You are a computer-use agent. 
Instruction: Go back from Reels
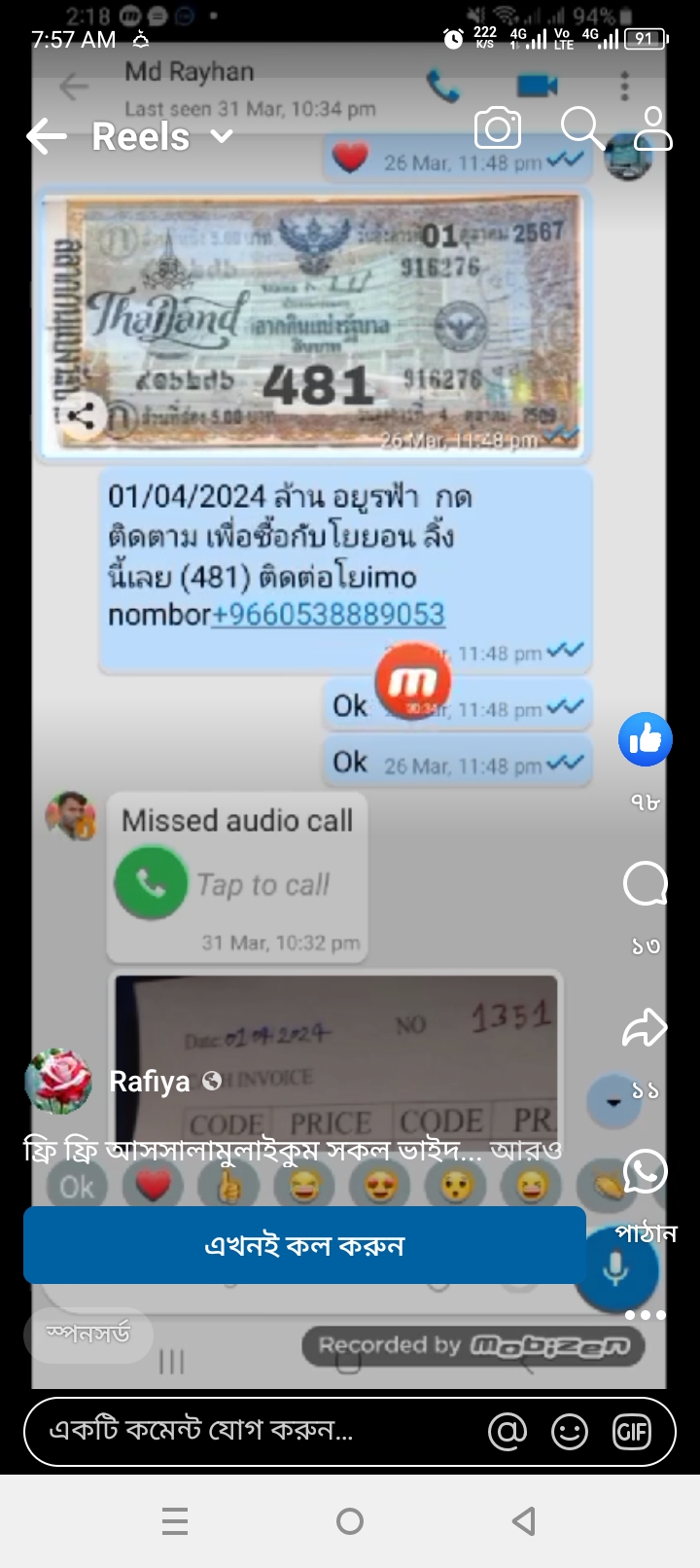(x=47, y=136)
